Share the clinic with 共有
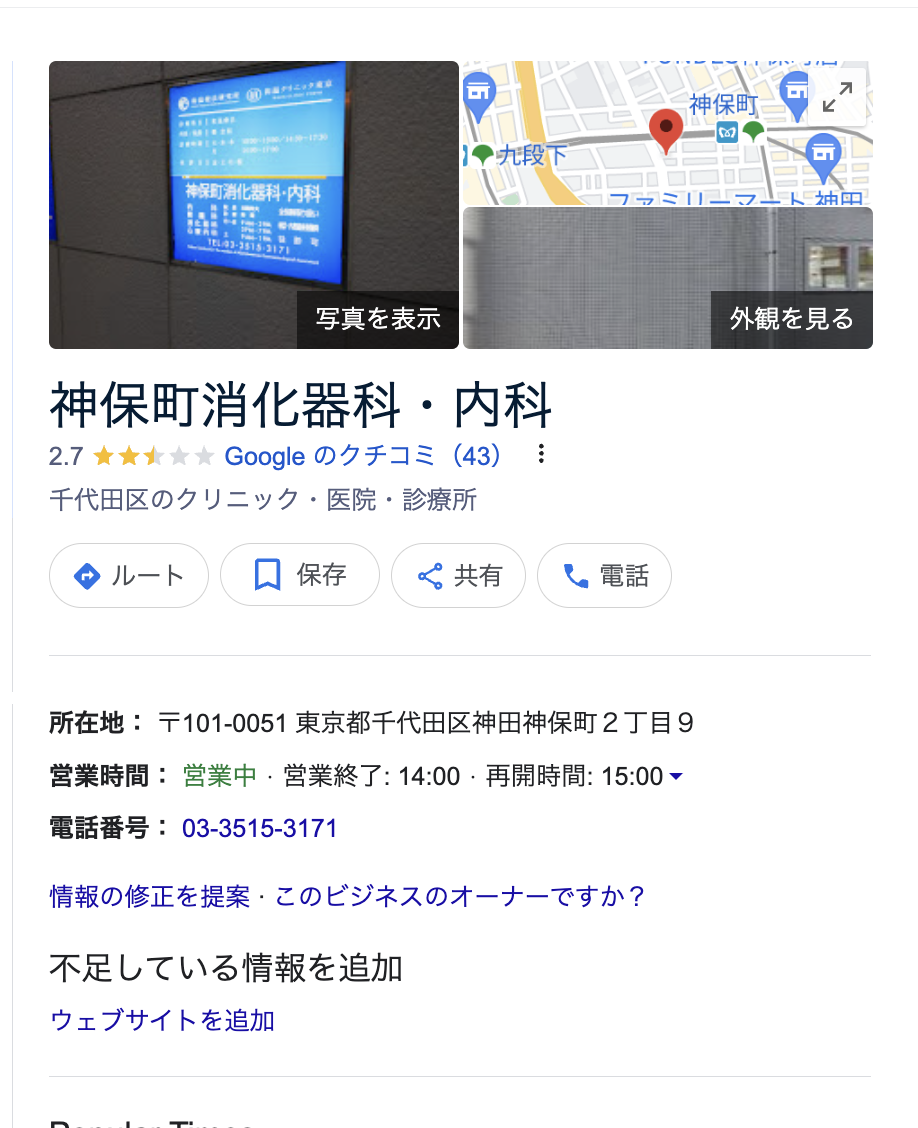The height and width of the screenshot is (1128, 918). tap(458, 576)
